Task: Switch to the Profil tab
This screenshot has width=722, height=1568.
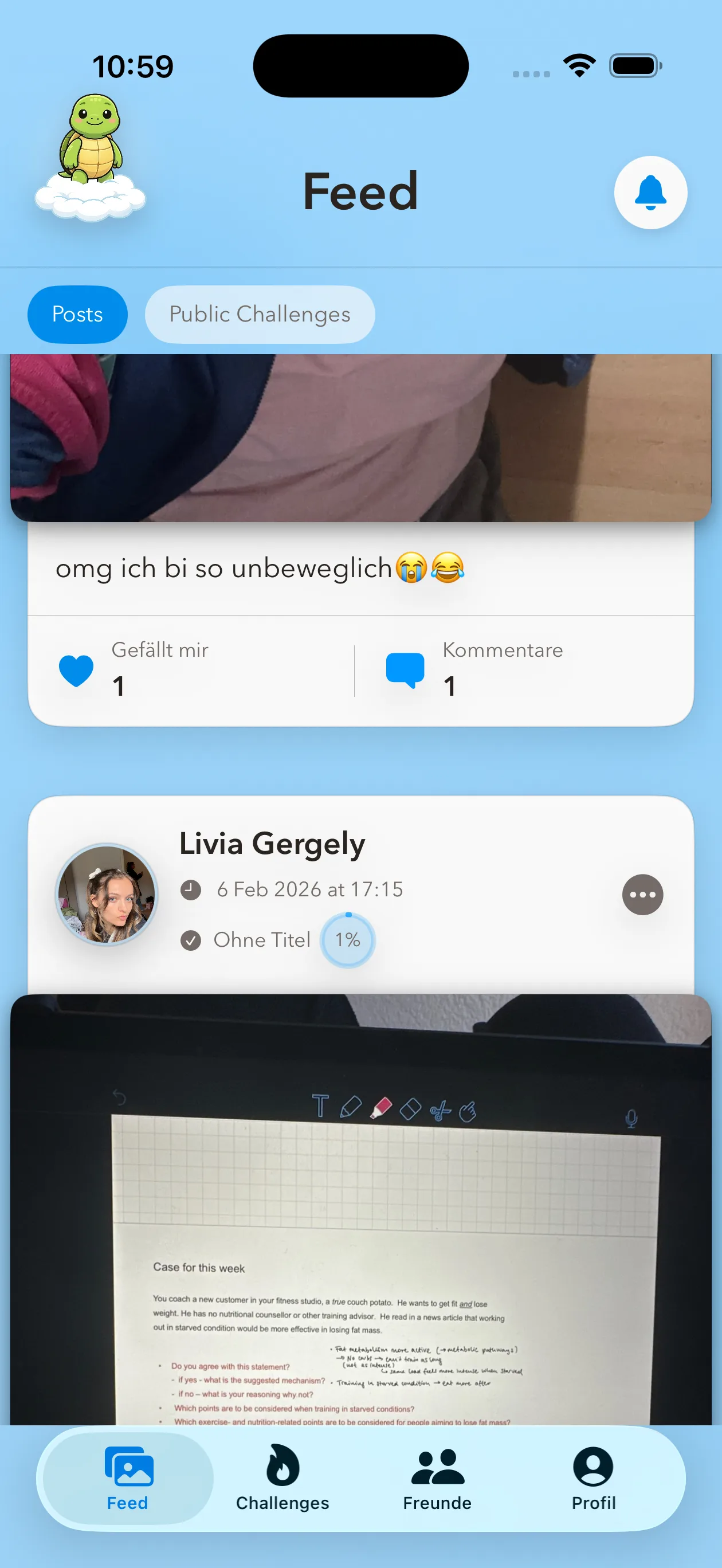Action: 593,1478
